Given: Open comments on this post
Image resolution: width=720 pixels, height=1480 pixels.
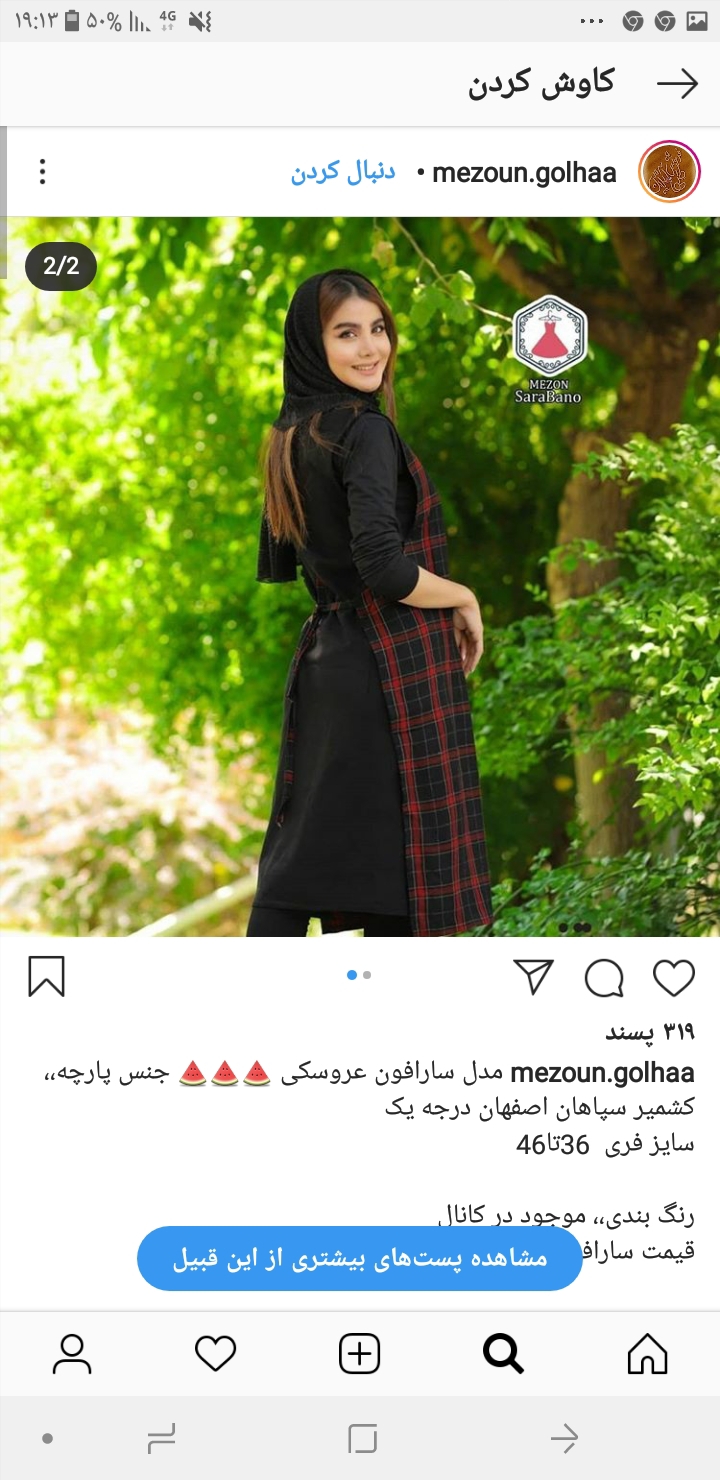Looking at the screenshot, I should pyautogui.click(x=604, y=977).
